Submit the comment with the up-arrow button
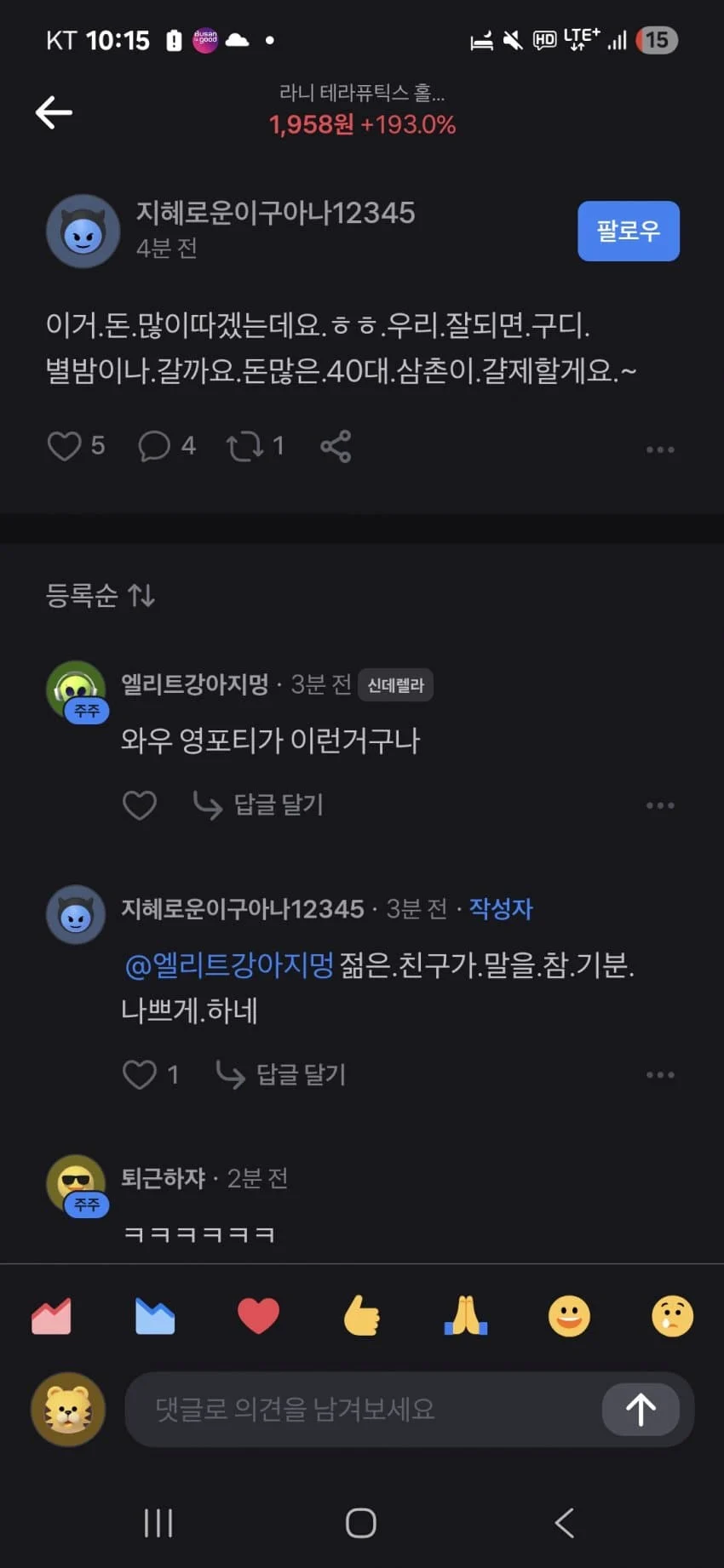 641,1409
